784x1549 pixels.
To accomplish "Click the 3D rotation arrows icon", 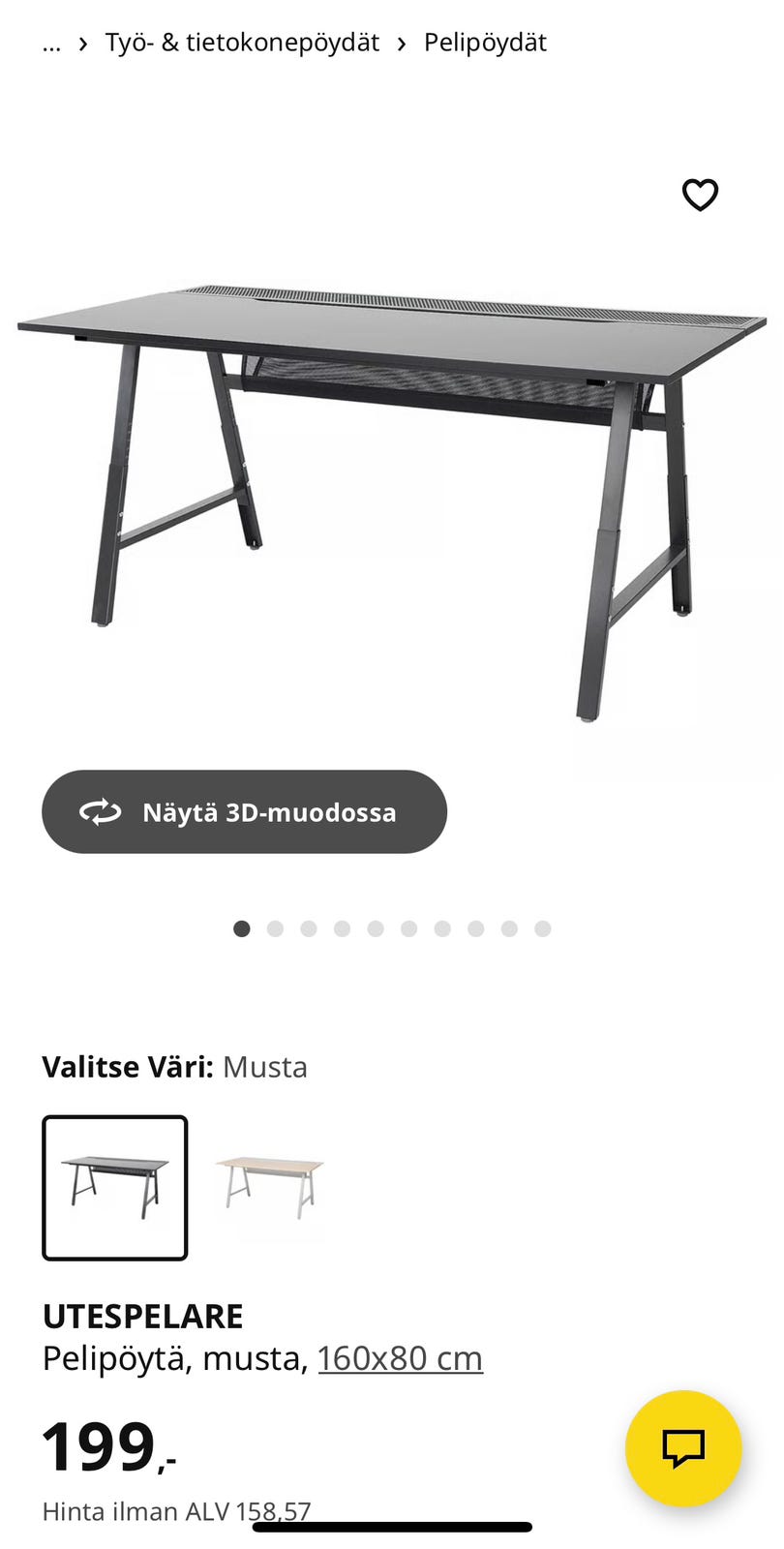I will tap(101, 812).
